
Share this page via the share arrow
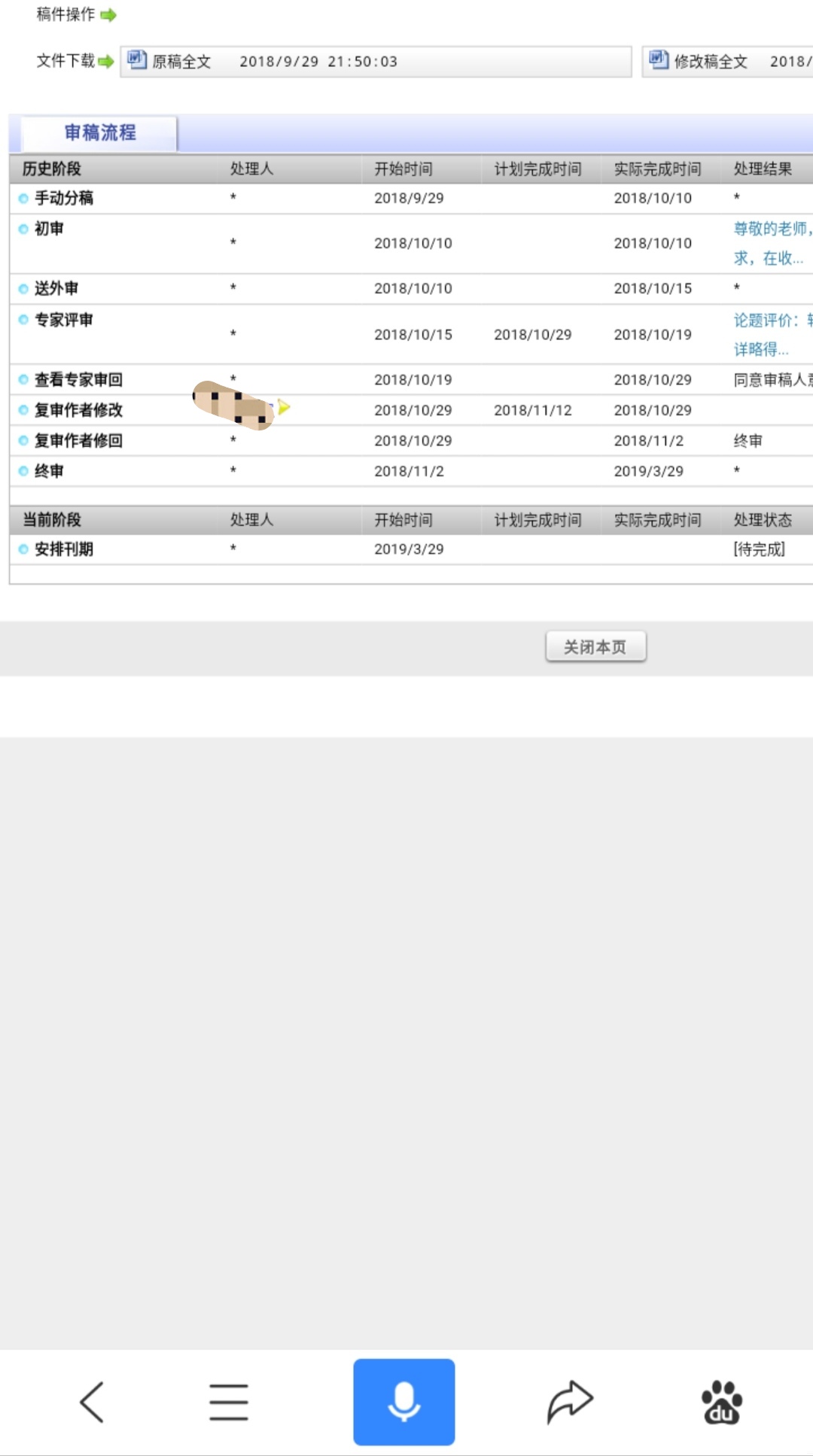[570, 1402]
